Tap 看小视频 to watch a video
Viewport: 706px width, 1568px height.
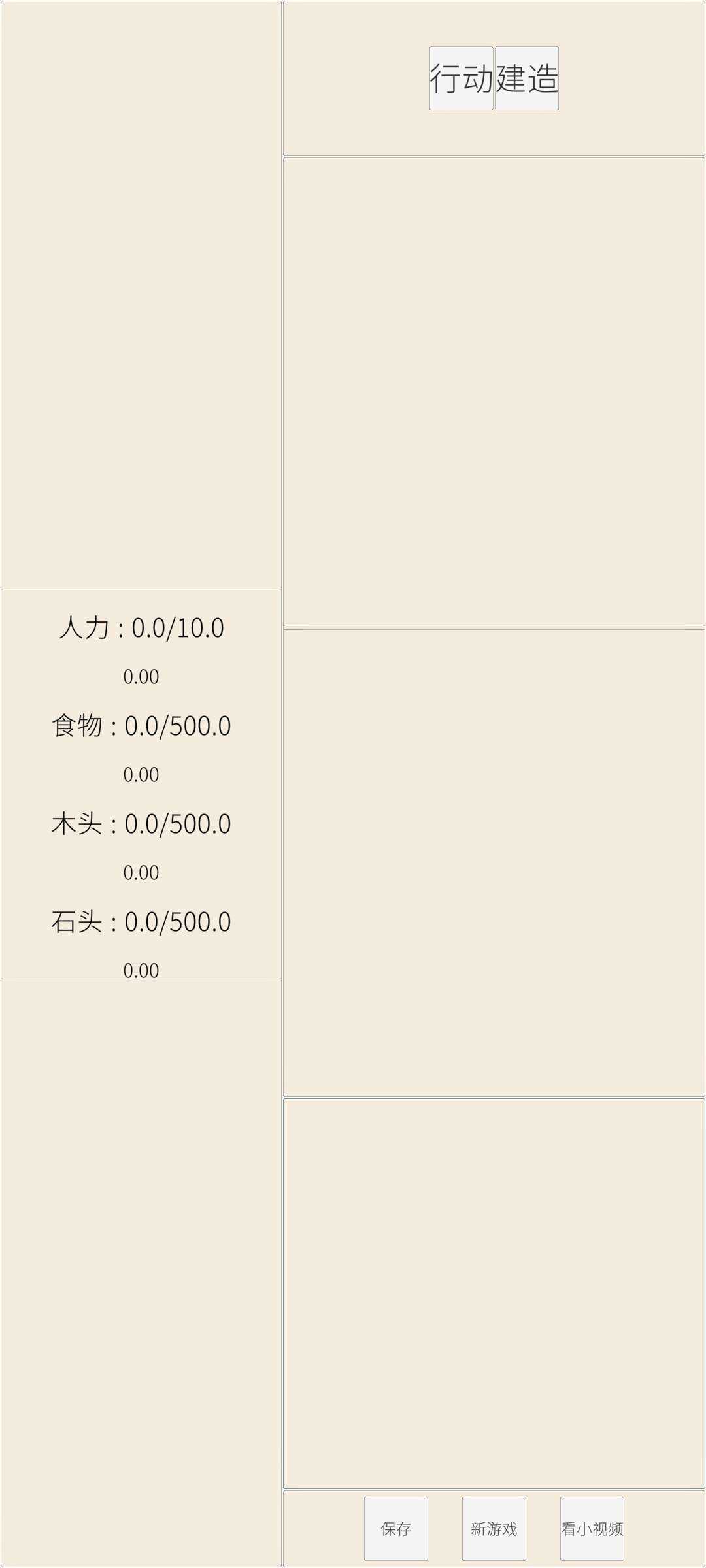pyautogui.click(x=592, y=1528)
